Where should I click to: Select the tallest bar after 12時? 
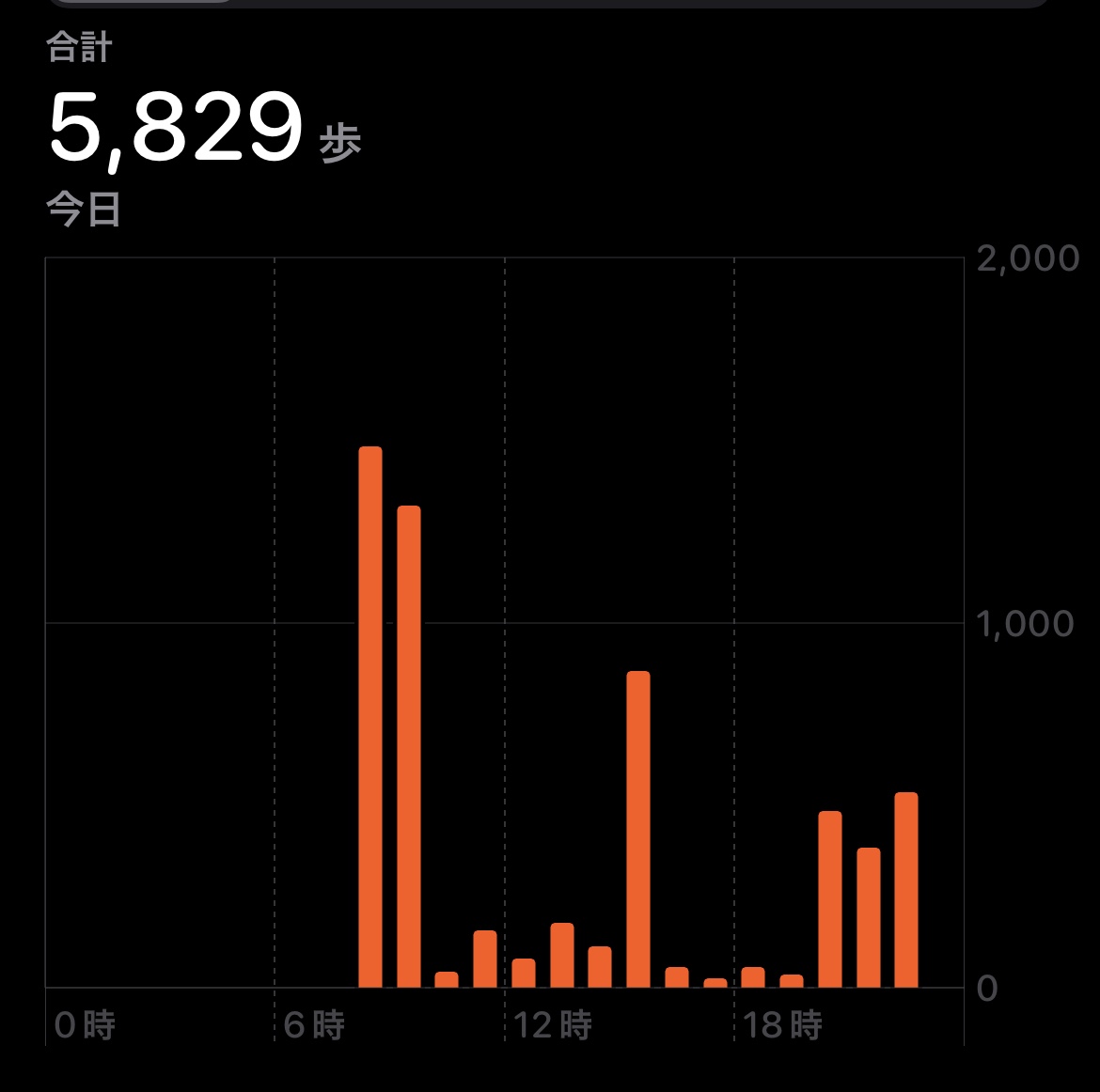pos(638,829)
